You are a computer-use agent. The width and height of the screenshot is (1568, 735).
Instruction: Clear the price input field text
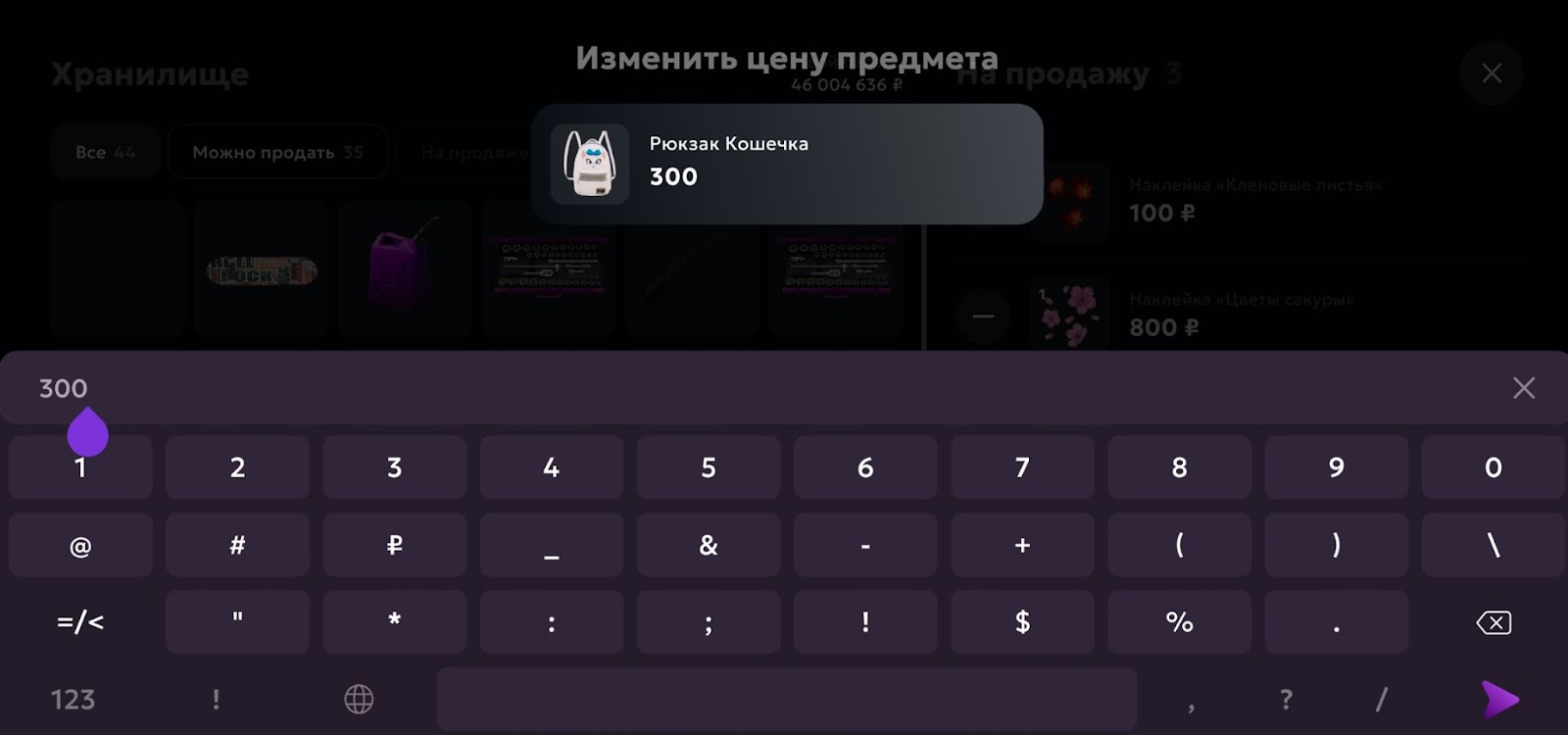1523,388
